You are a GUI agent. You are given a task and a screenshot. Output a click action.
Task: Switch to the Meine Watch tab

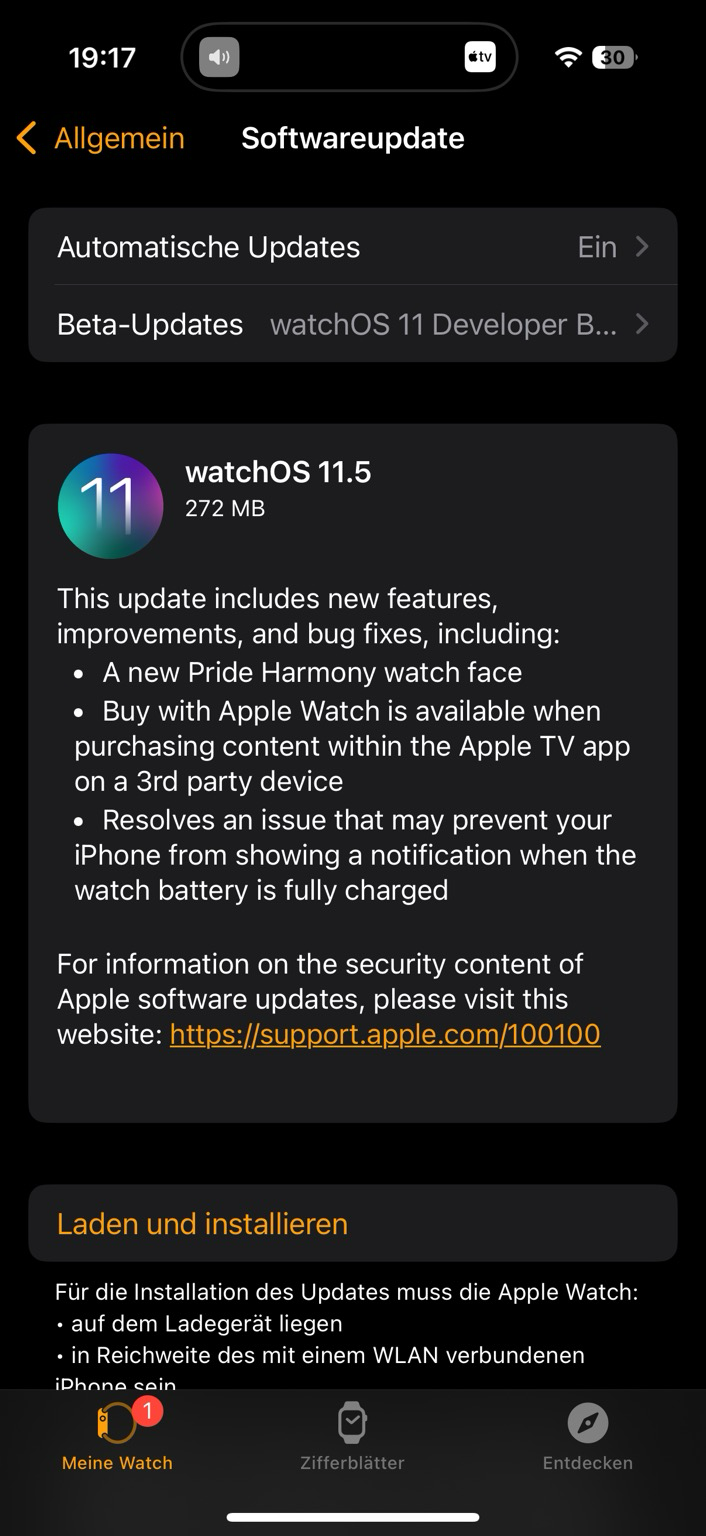117,1437
